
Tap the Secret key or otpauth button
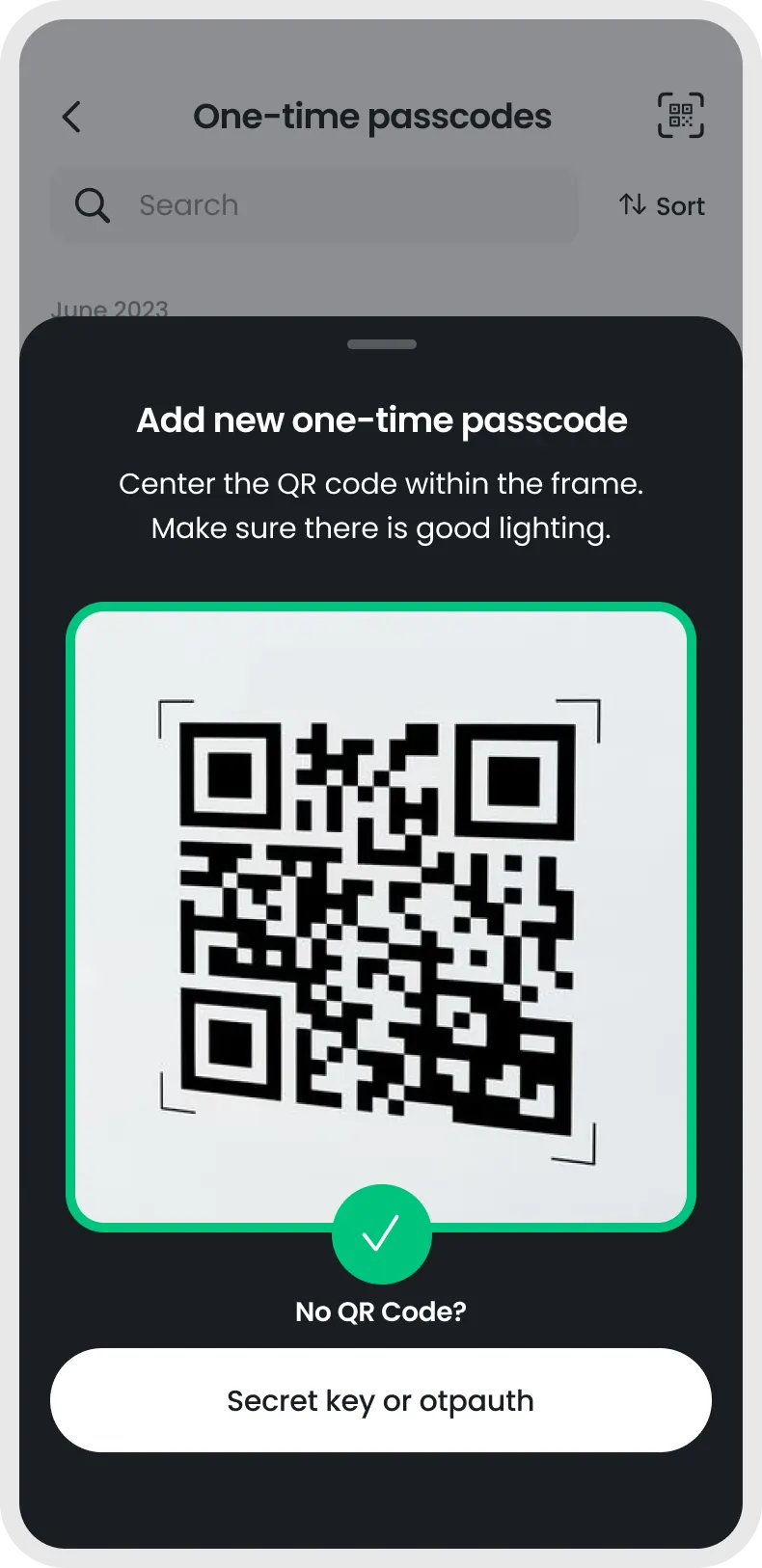coord(380,1400)
